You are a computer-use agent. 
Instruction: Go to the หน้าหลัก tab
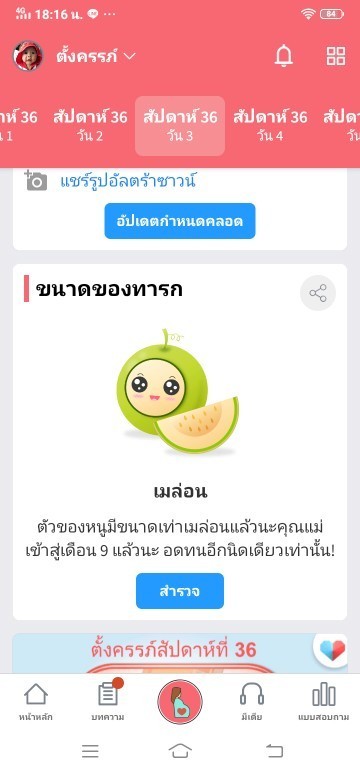(36, 703)
